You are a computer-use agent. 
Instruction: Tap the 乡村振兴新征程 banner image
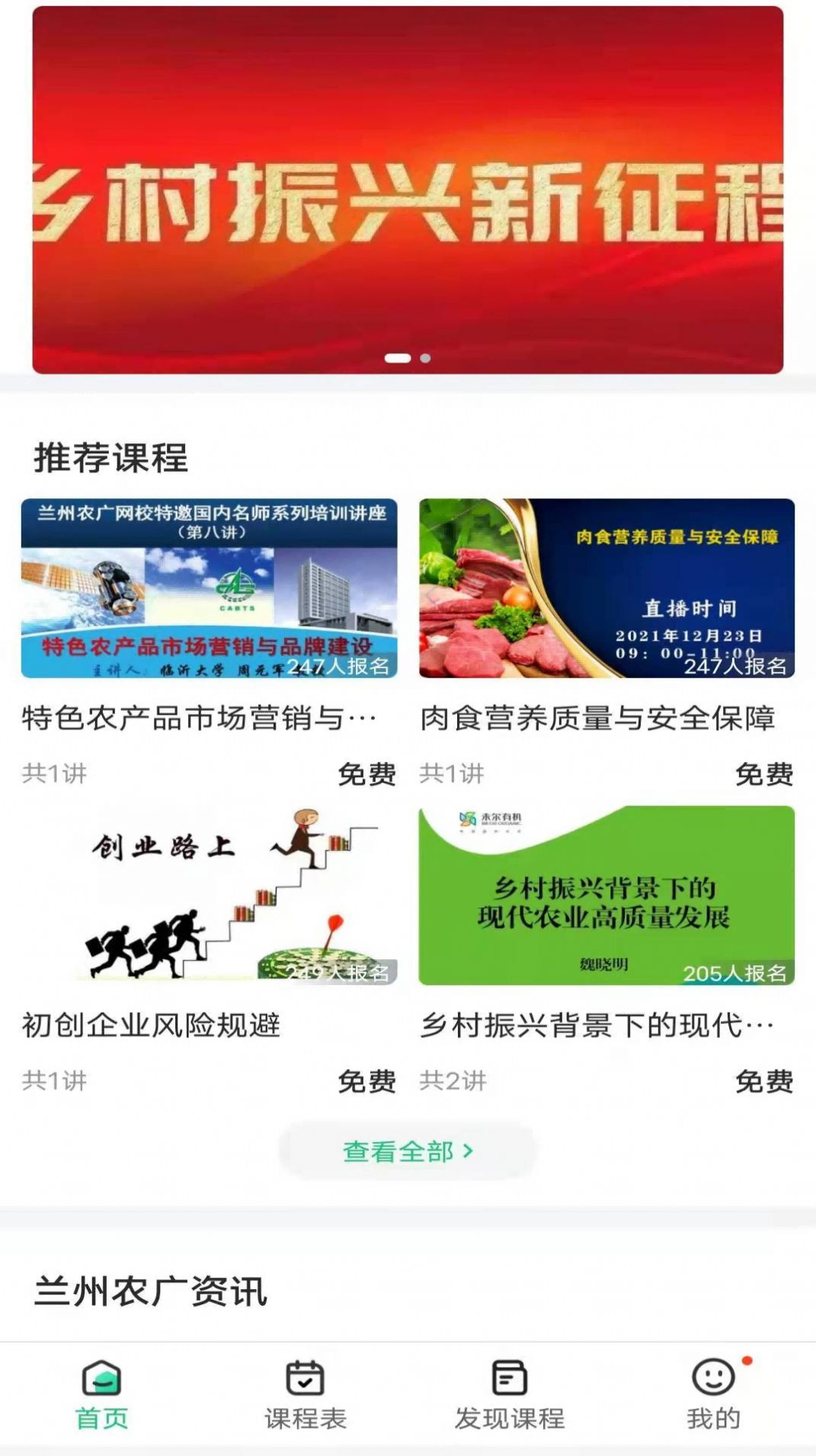(408, 190)
